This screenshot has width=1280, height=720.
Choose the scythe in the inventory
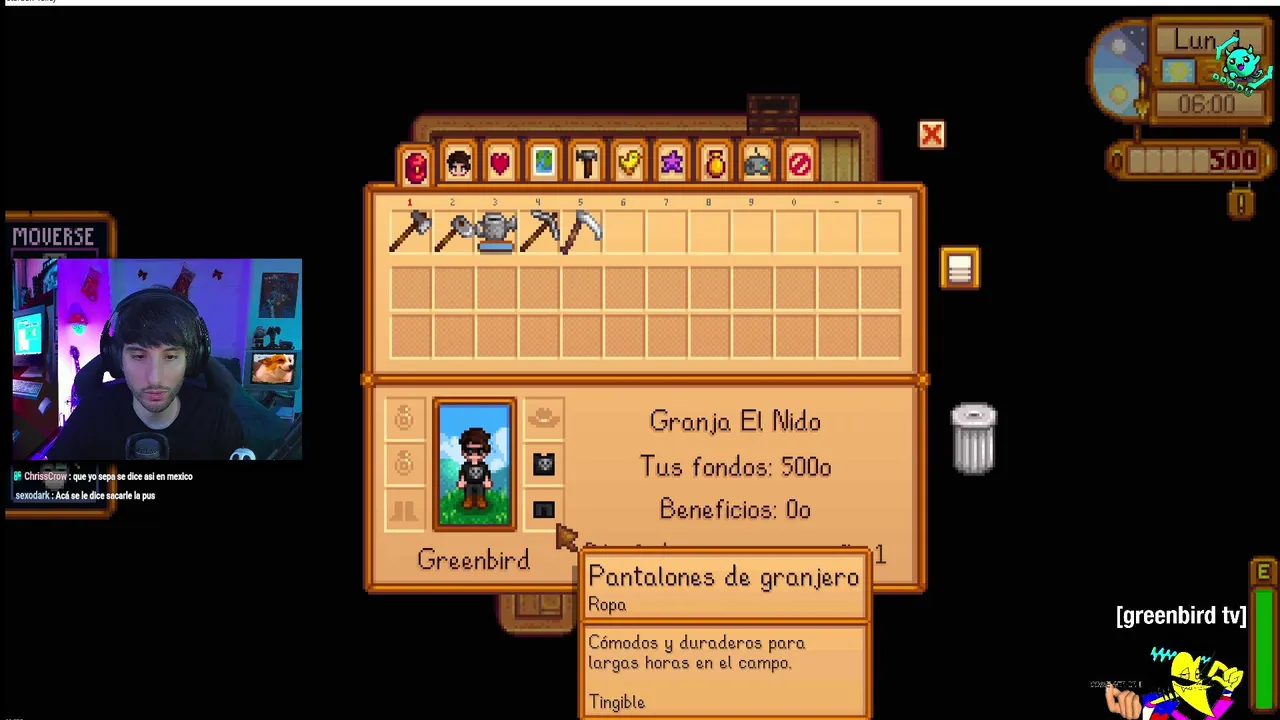(581, 232)
